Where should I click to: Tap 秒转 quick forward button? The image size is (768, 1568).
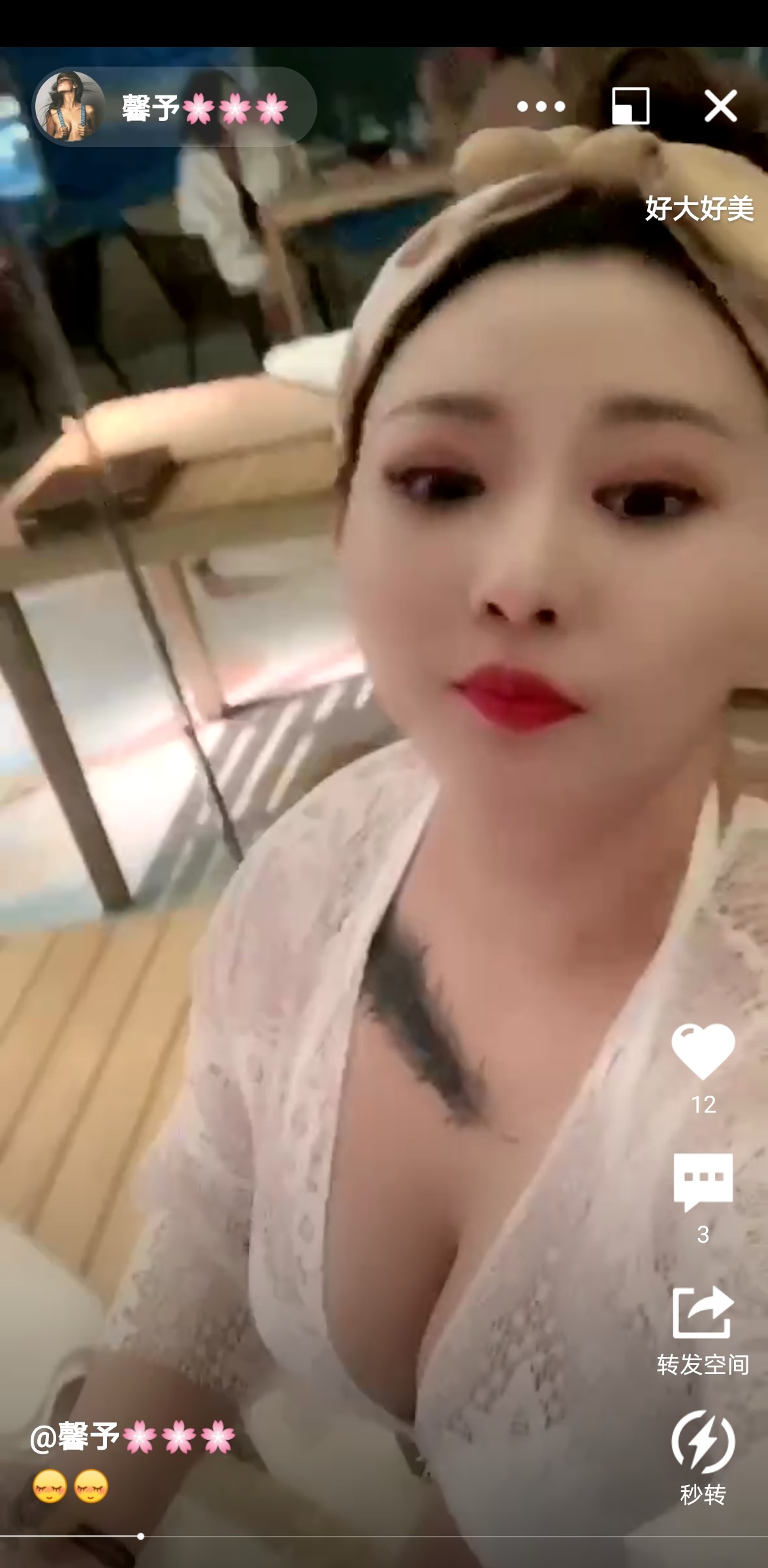pos(703,1443)
